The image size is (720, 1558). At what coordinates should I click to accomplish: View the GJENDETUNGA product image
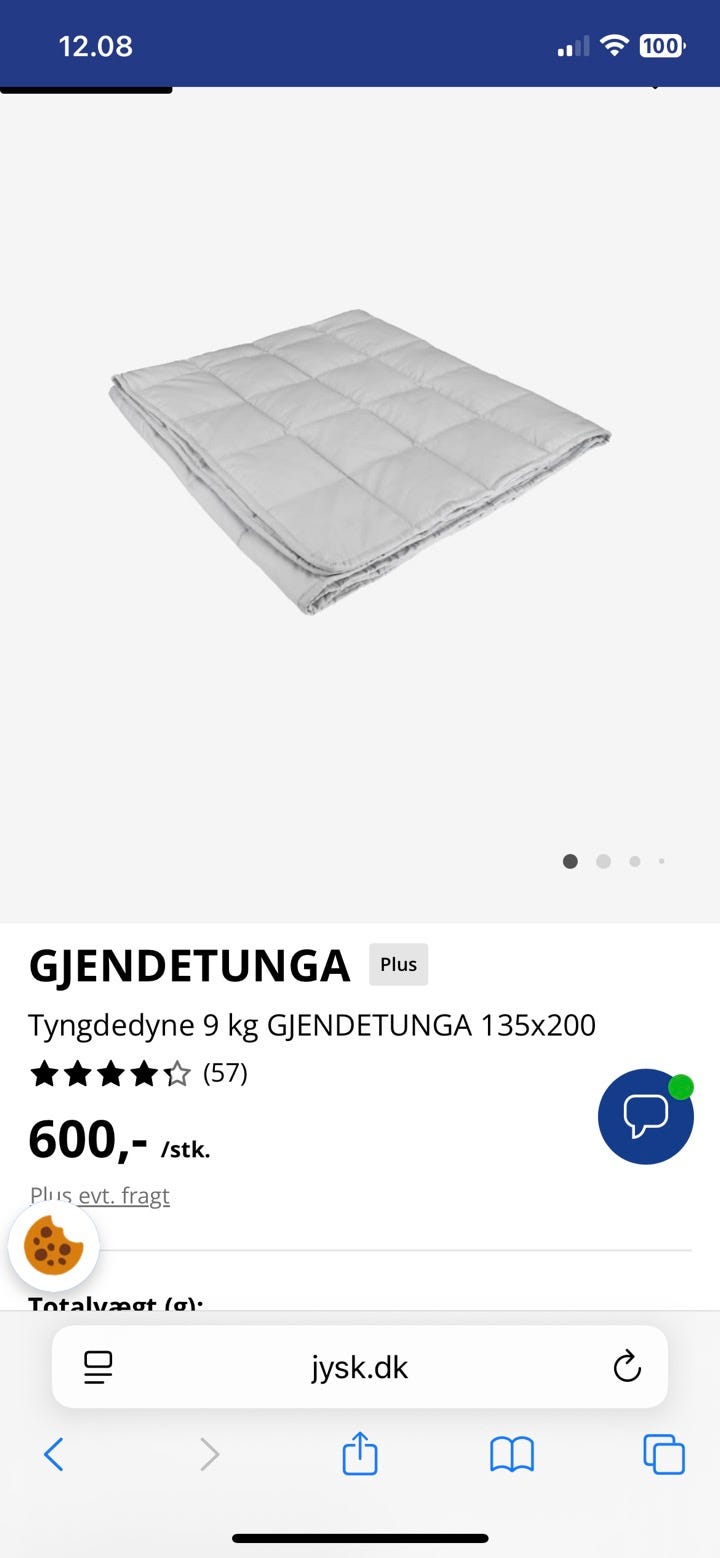click(360, 461)
